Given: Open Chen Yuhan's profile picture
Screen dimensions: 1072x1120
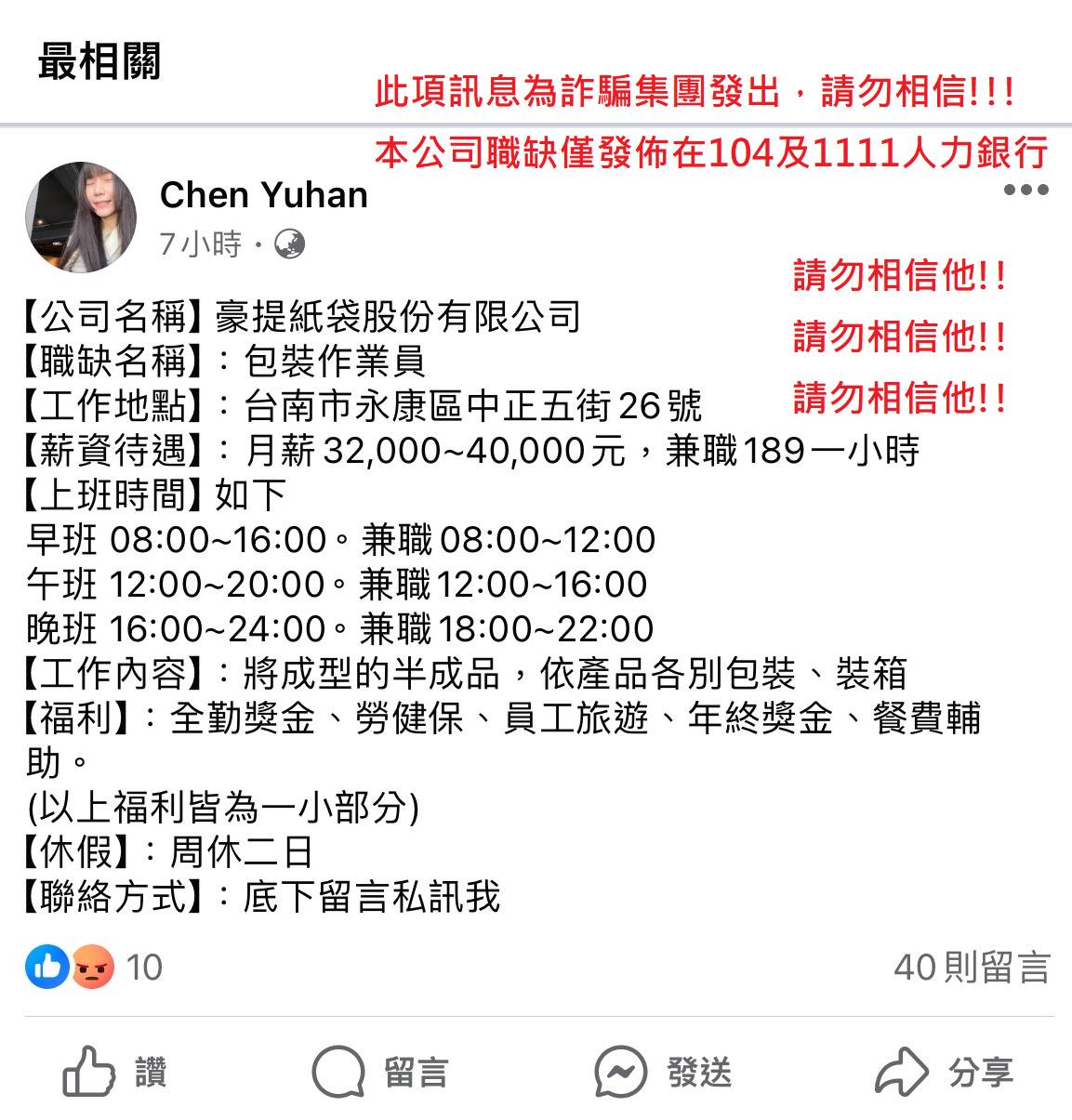Looking at the screenshot, I should point(81,218).
